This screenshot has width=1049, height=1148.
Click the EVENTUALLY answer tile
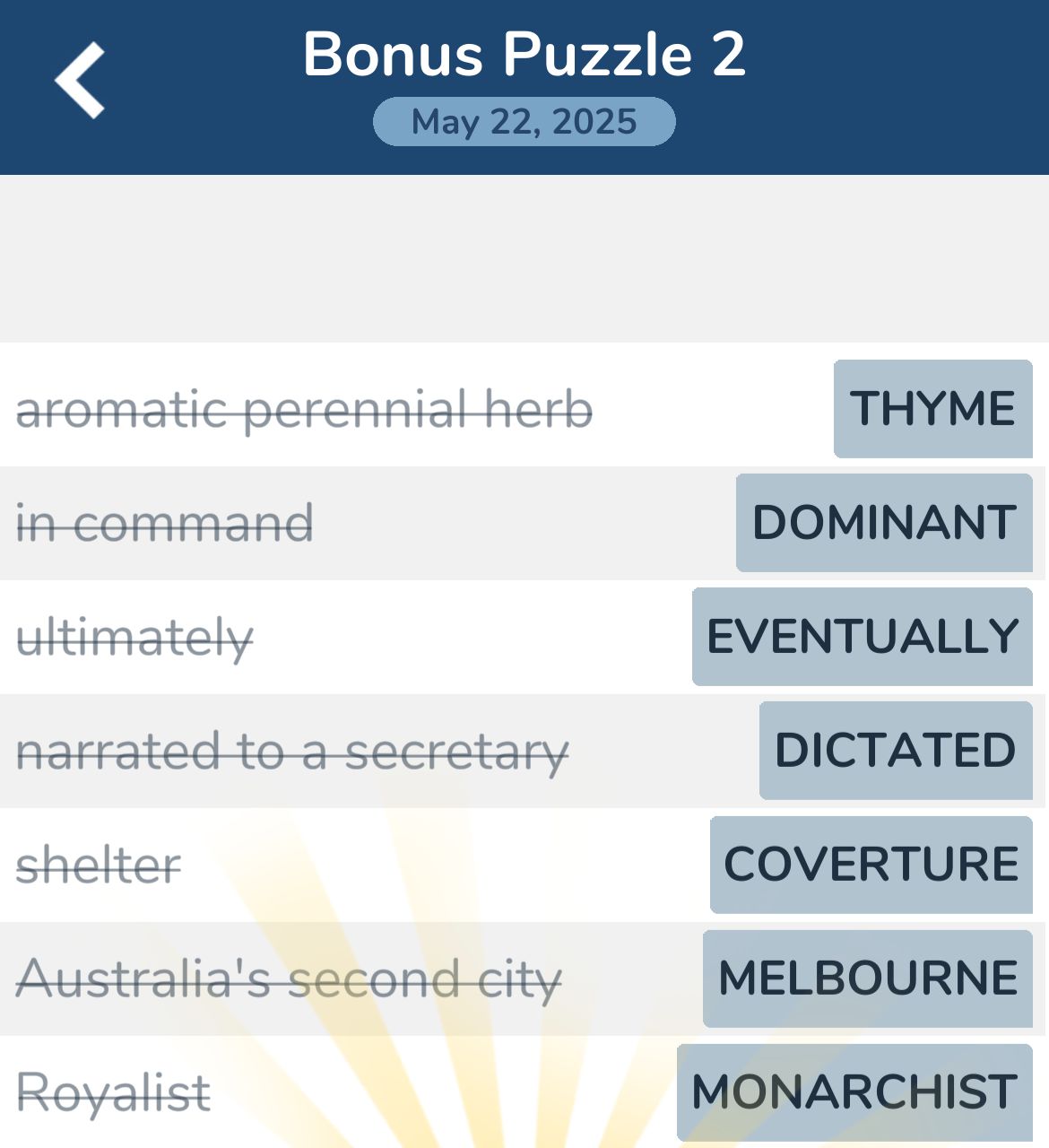pyautogui.click(x=861, y=636)
